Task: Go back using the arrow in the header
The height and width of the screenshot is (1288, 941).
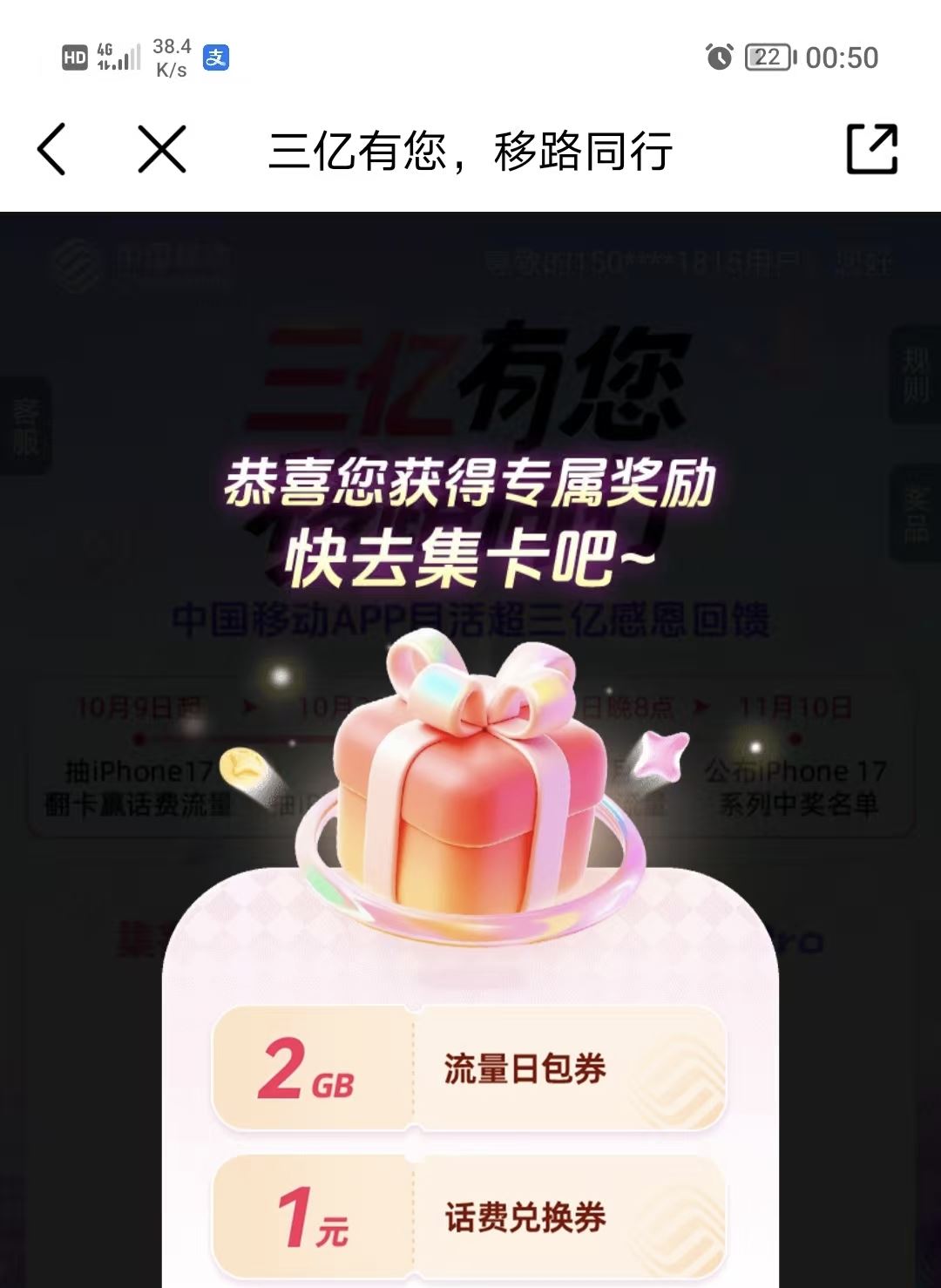Action: coord(51,149)
